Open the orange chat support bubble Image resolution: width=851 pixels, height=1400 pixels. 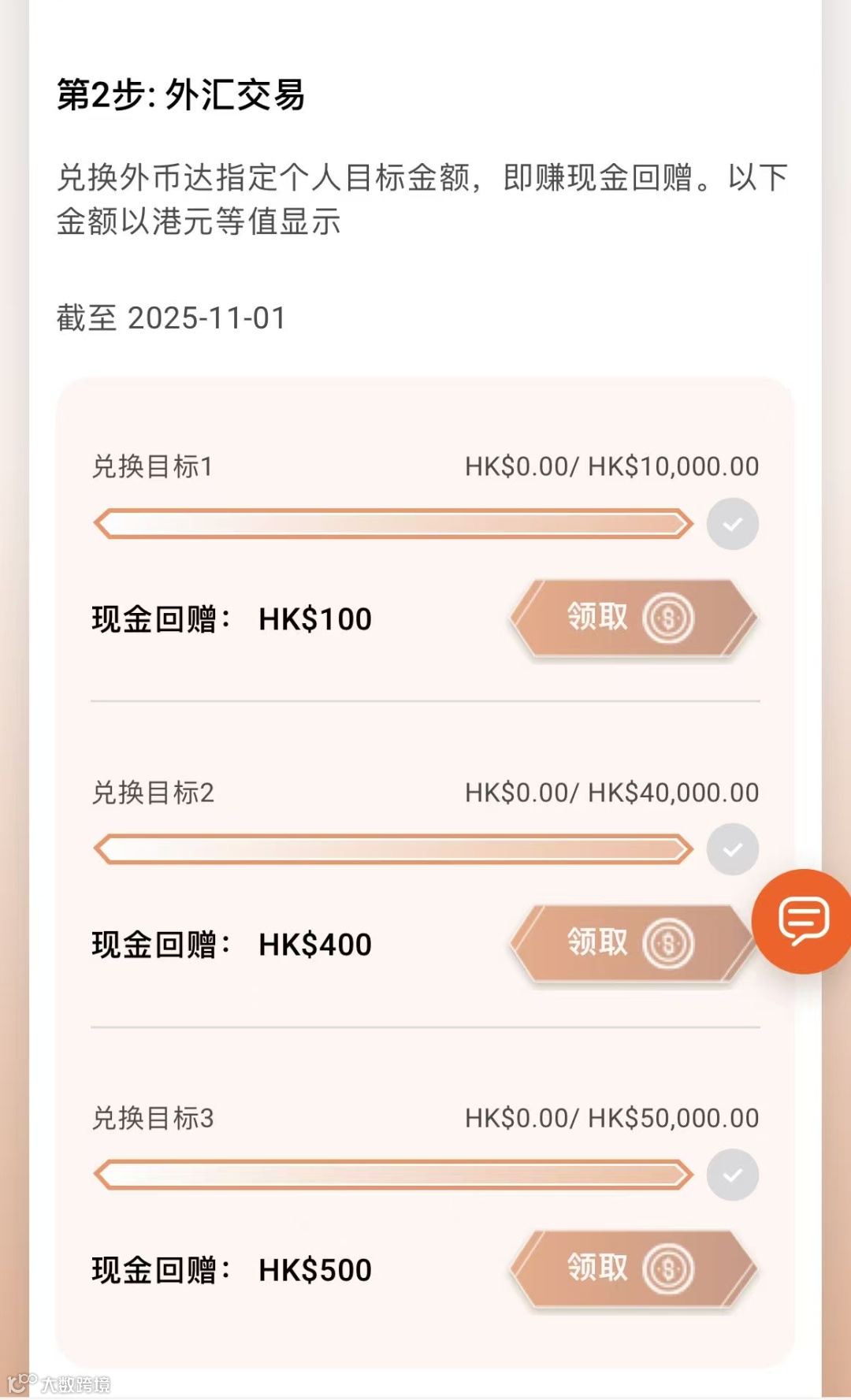tap(803, 921)
